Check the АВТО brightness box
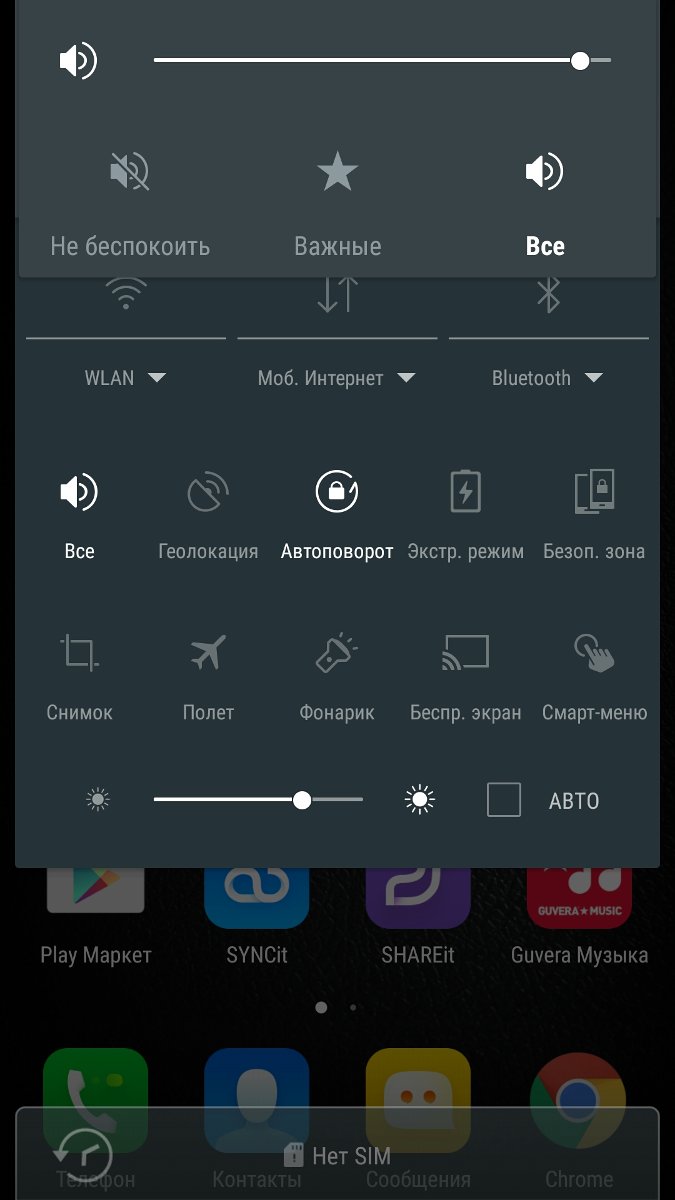This screenshot has height=1200, width=675. coord(504,800)
